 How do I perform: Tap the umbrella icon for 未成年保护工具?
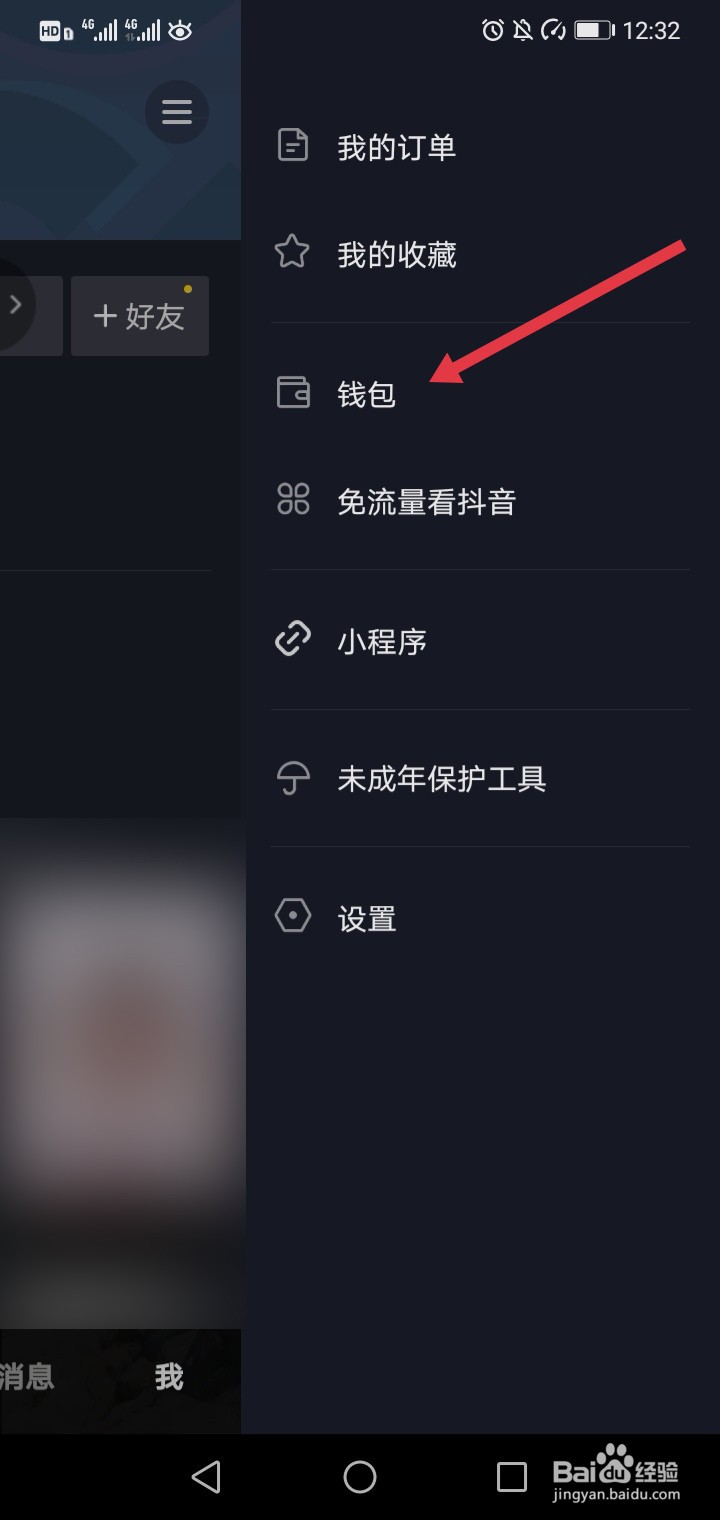click(292, 778)
